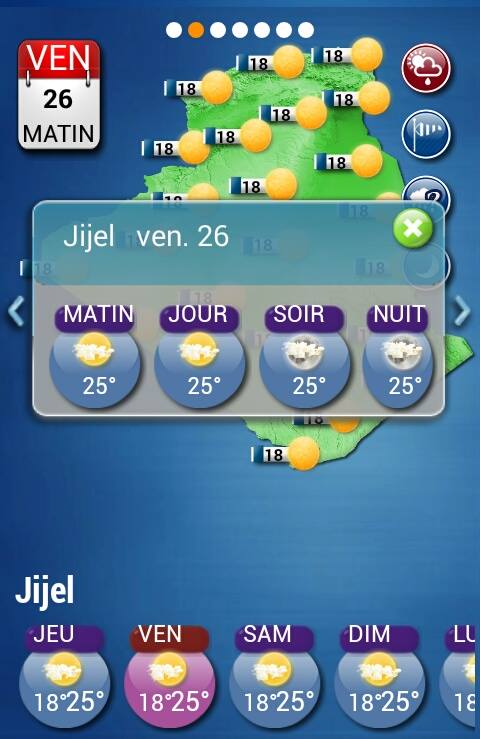Image resolution: width=480 pixels, height=739 pixels.
Task: Go to next day with right arrow
Action: pyautogui.click(x=462, y=311)
